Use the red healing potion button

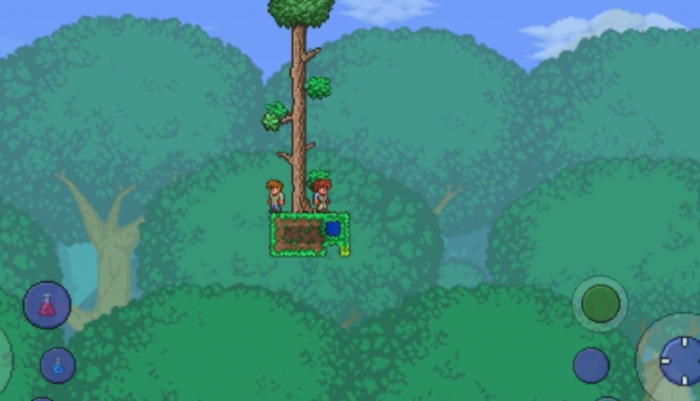[x=47, y=305]
